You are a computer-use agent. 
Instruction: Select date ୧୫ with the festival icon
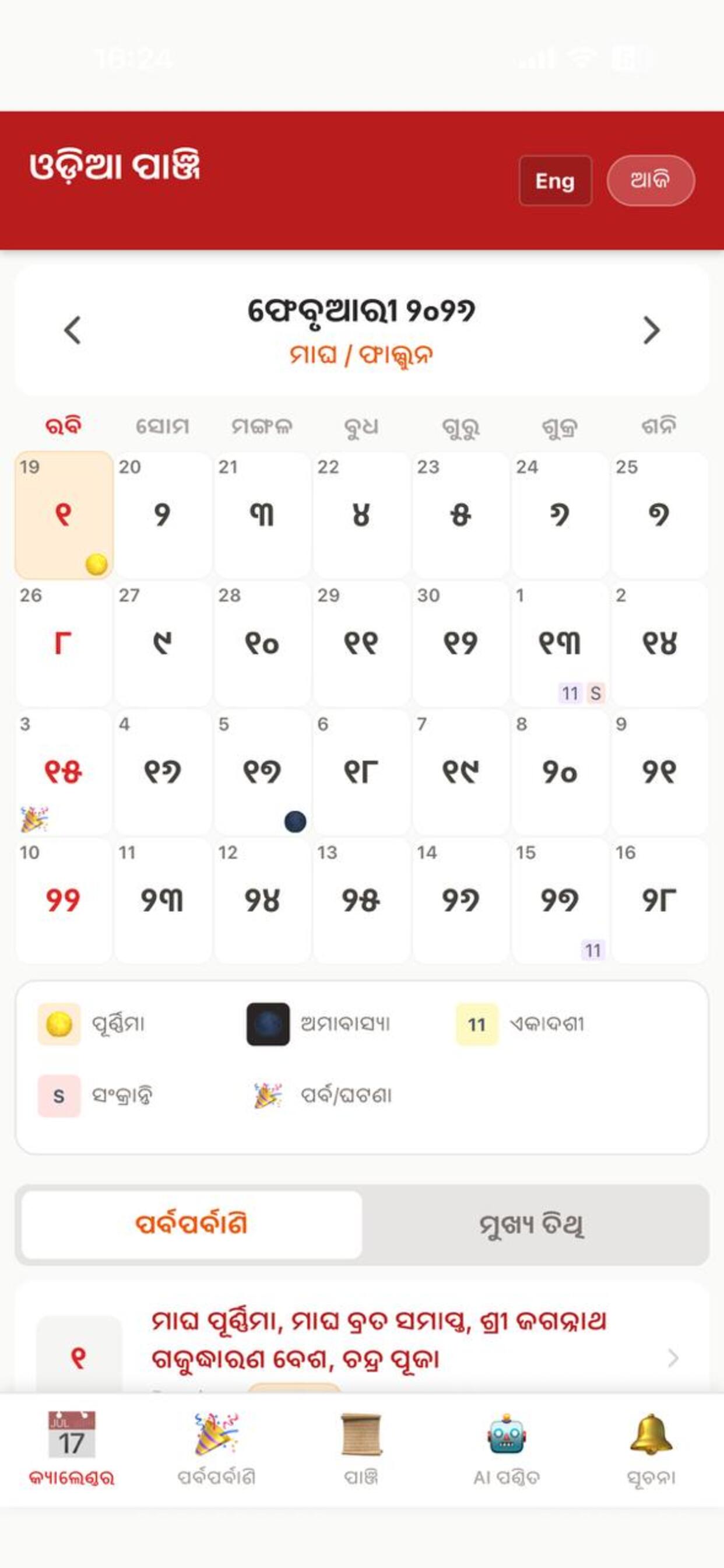point(64,772)
